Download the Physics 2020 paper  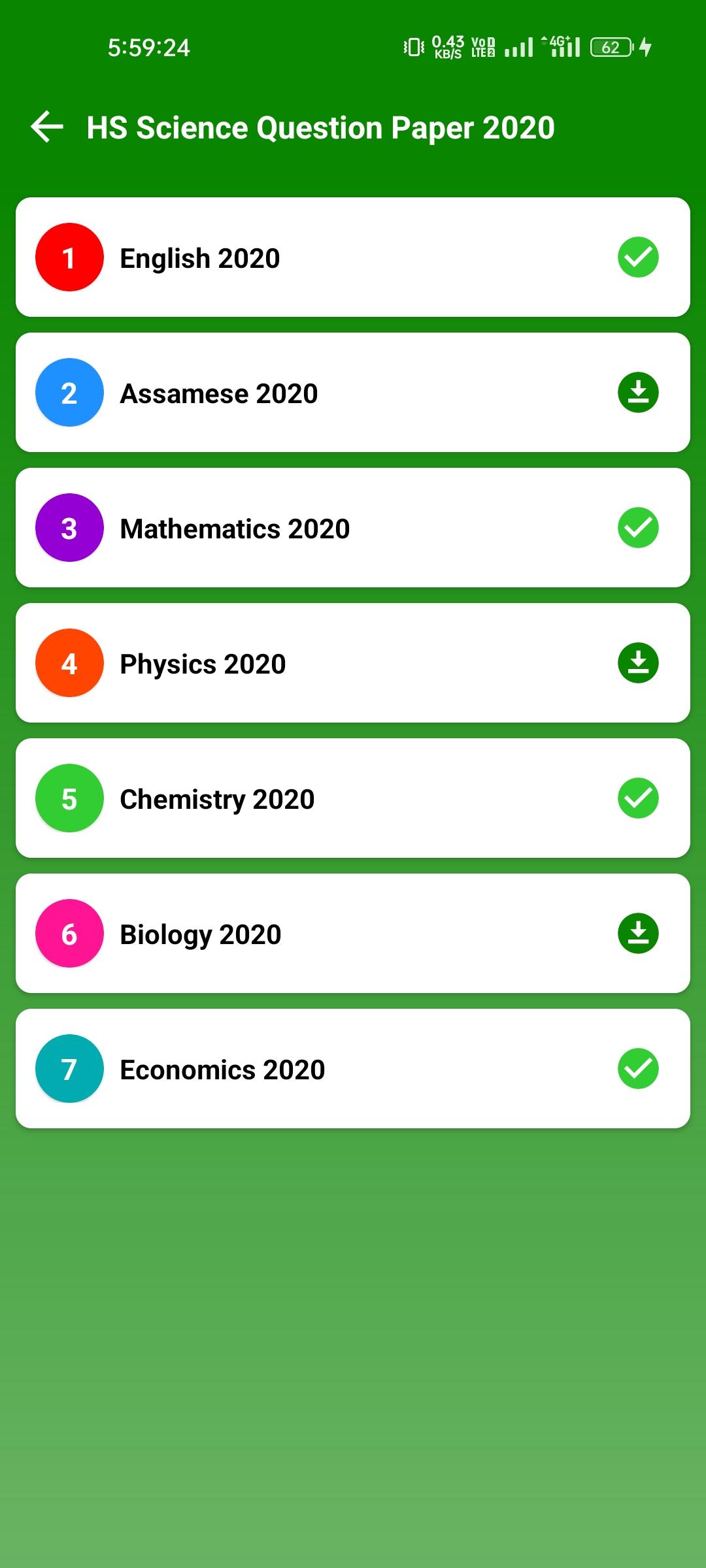click(638, 663)
